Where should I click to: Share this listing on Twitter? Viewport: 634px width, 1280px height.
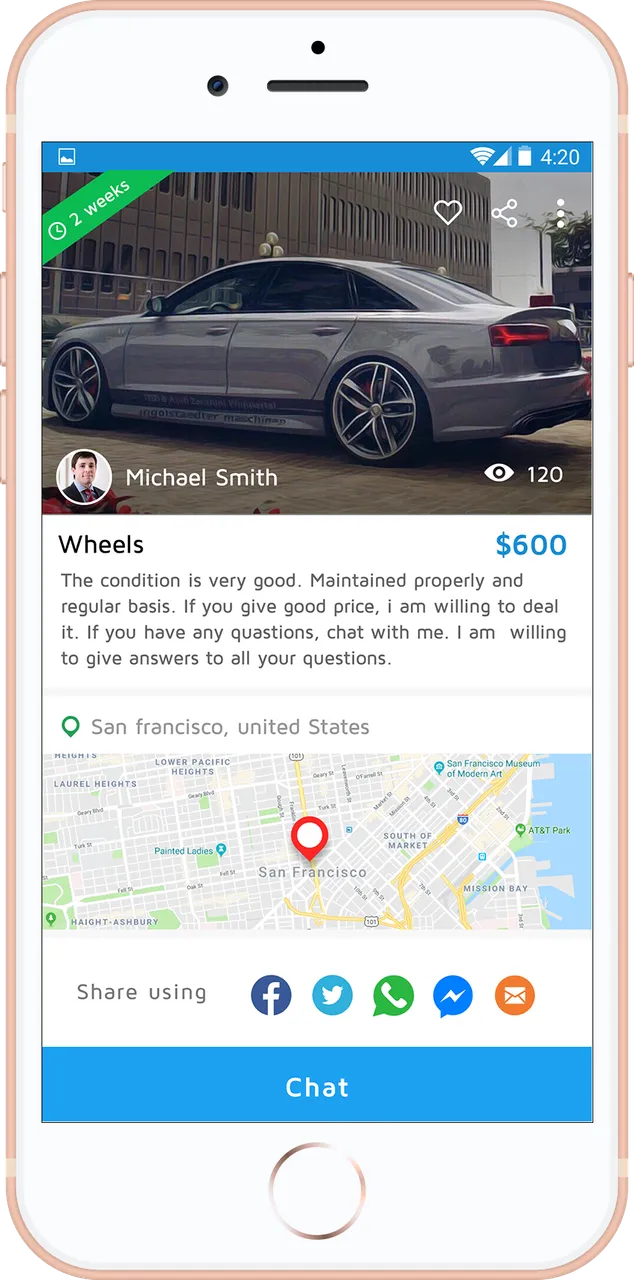332,996
